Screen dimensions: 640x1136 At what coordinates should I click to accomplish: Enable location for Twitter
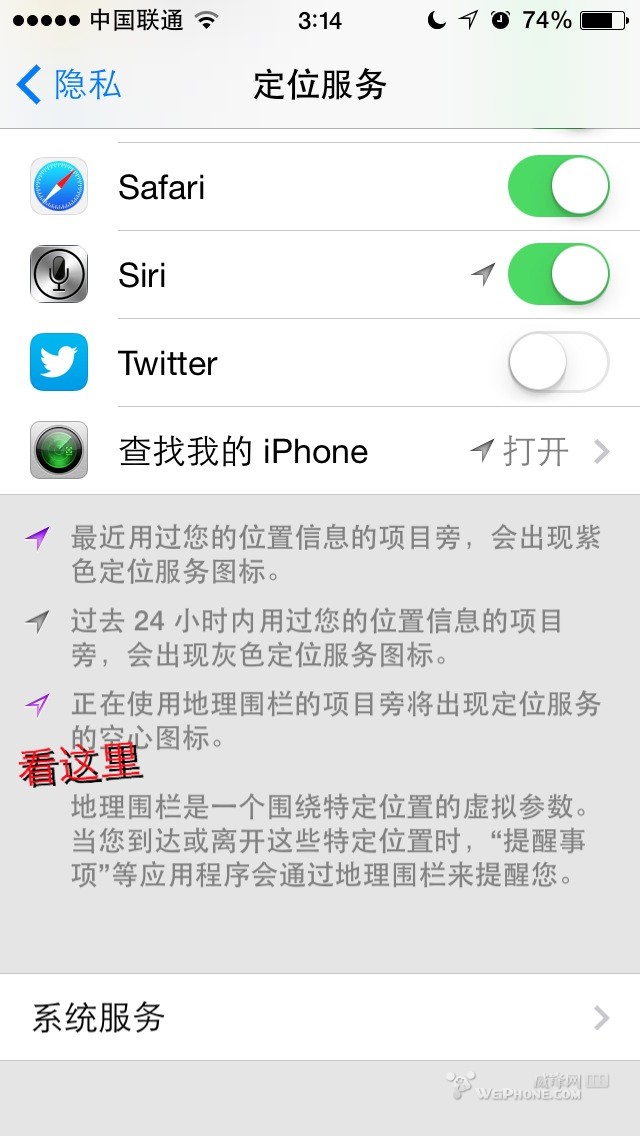pos(558,363)
